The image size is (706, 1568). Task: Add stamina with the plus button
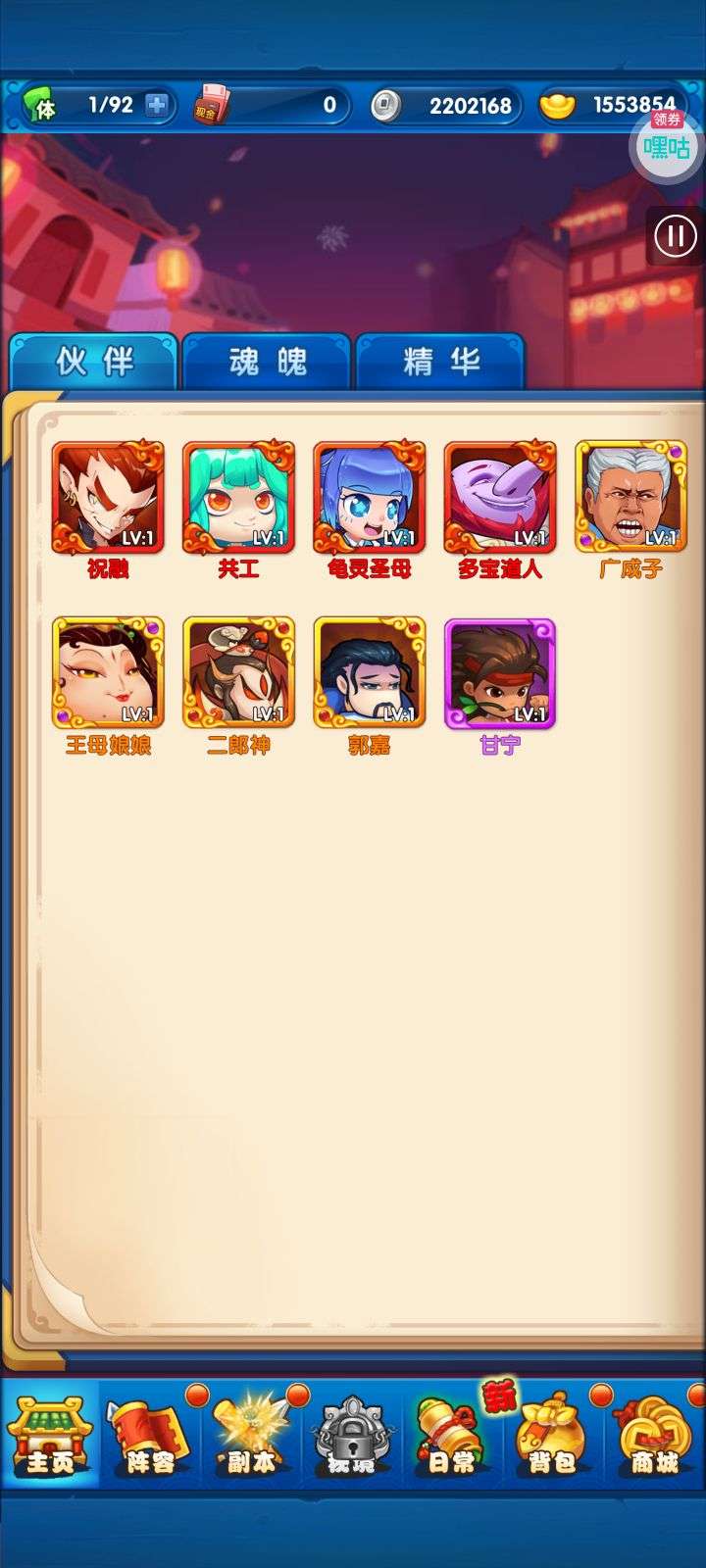click(156, 106)
